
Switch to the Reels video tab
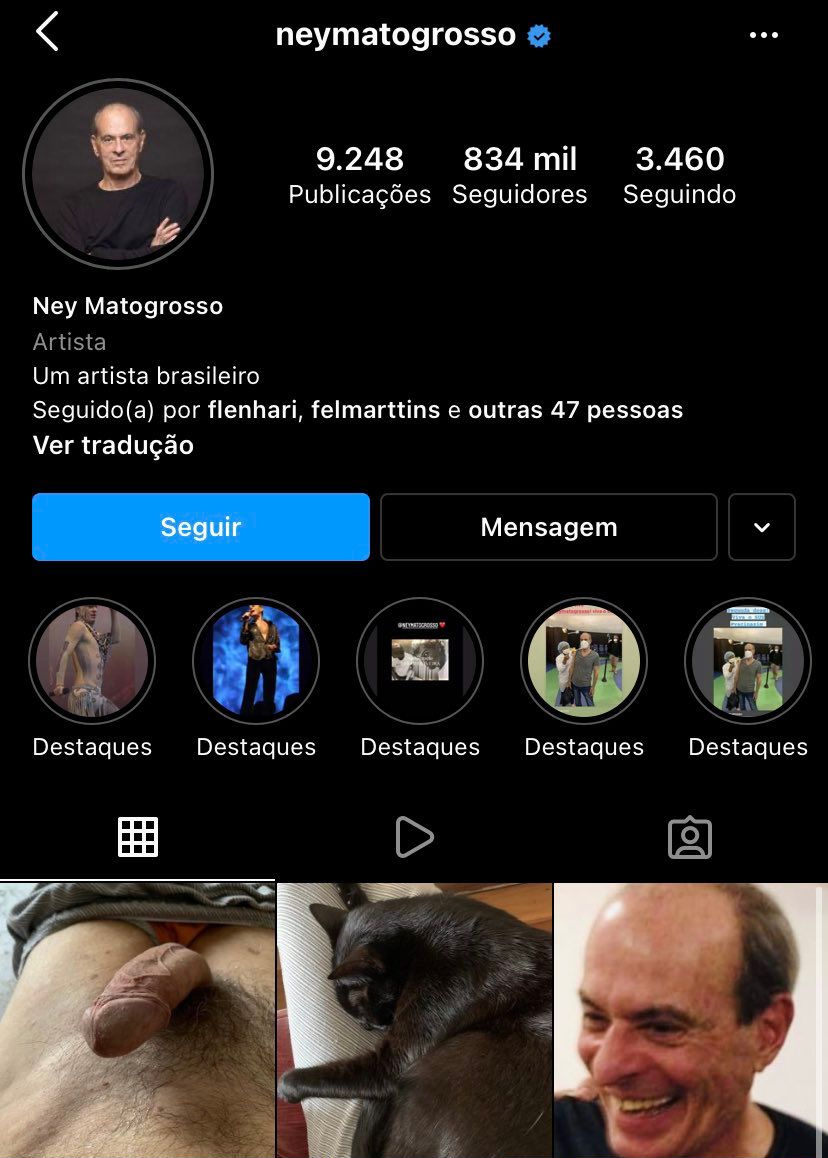(x=414, y=837)
